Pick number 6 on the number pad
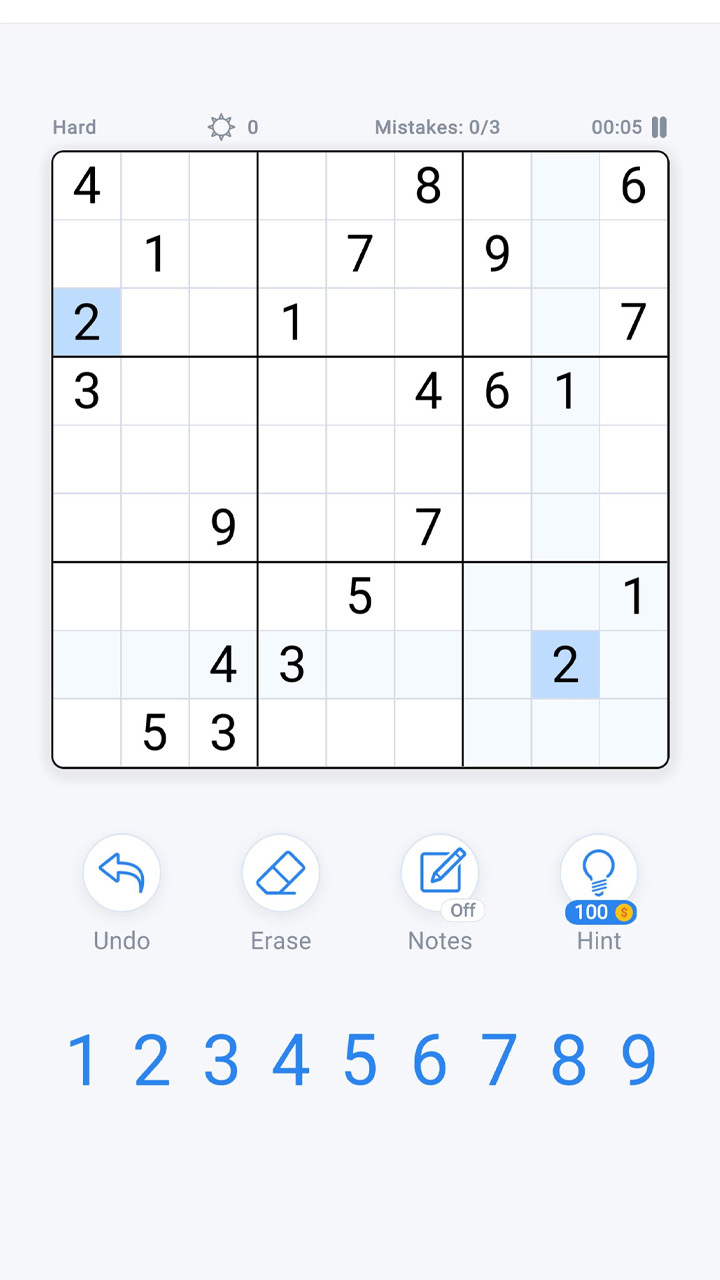 (x=429, y=1061)
